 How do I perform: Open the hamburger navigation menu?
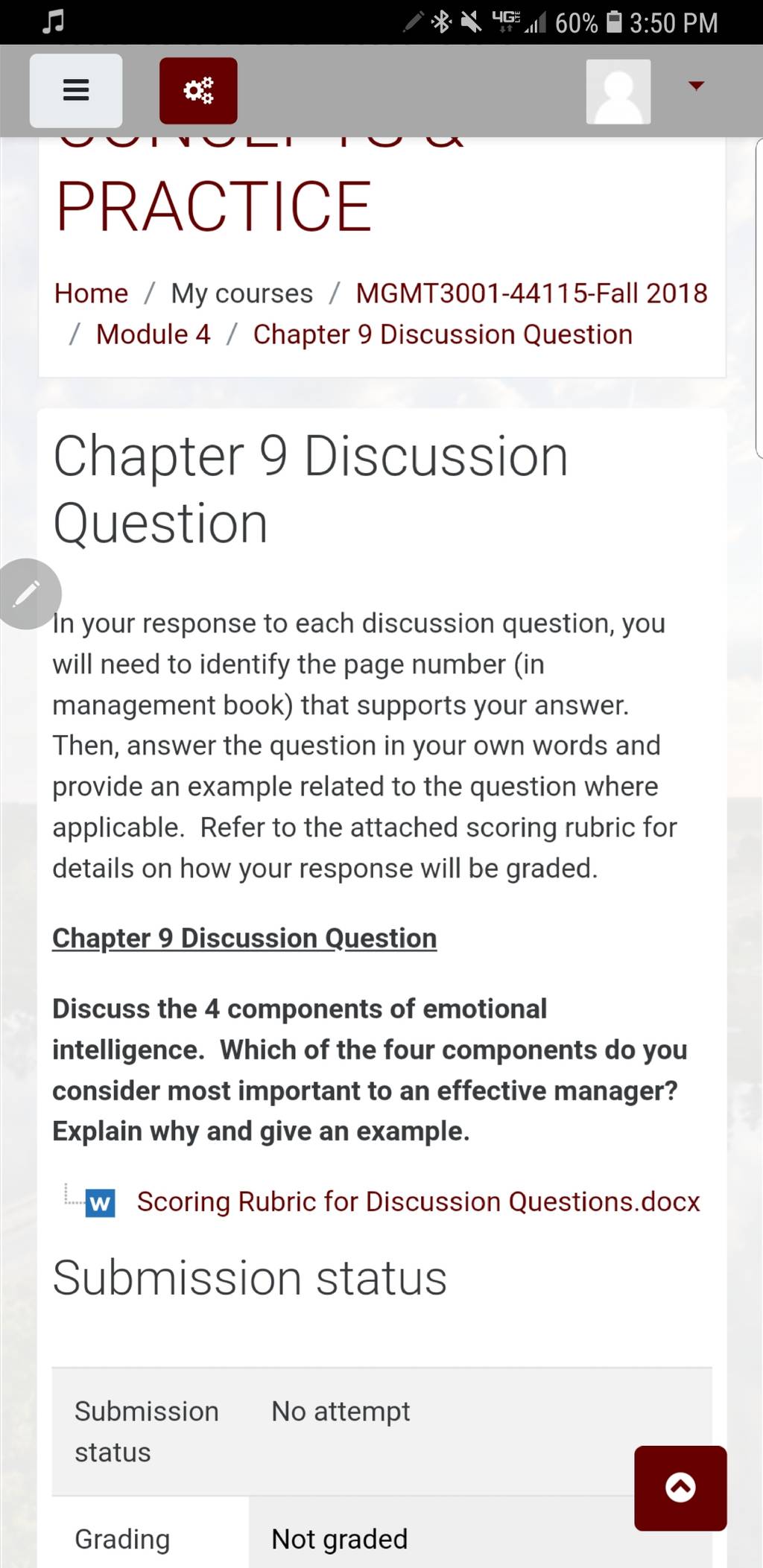(76, 90)
